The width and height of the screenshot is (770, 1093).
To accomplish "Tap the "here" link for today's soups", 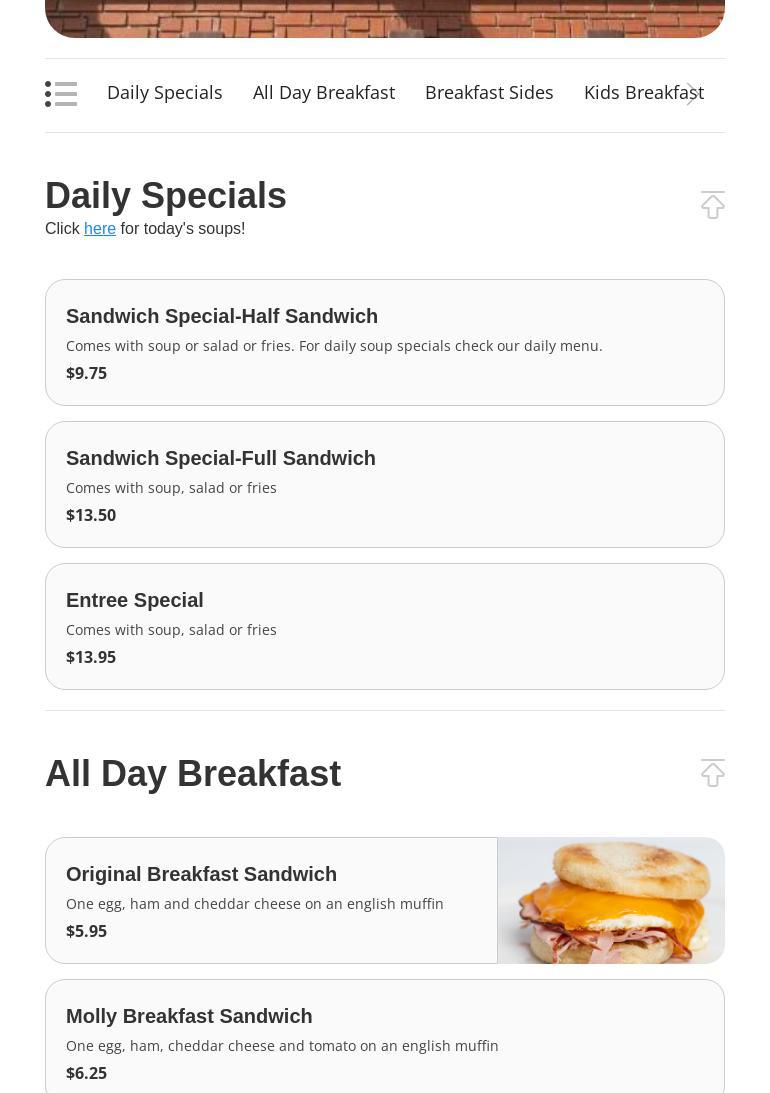I will pos(100,229).
